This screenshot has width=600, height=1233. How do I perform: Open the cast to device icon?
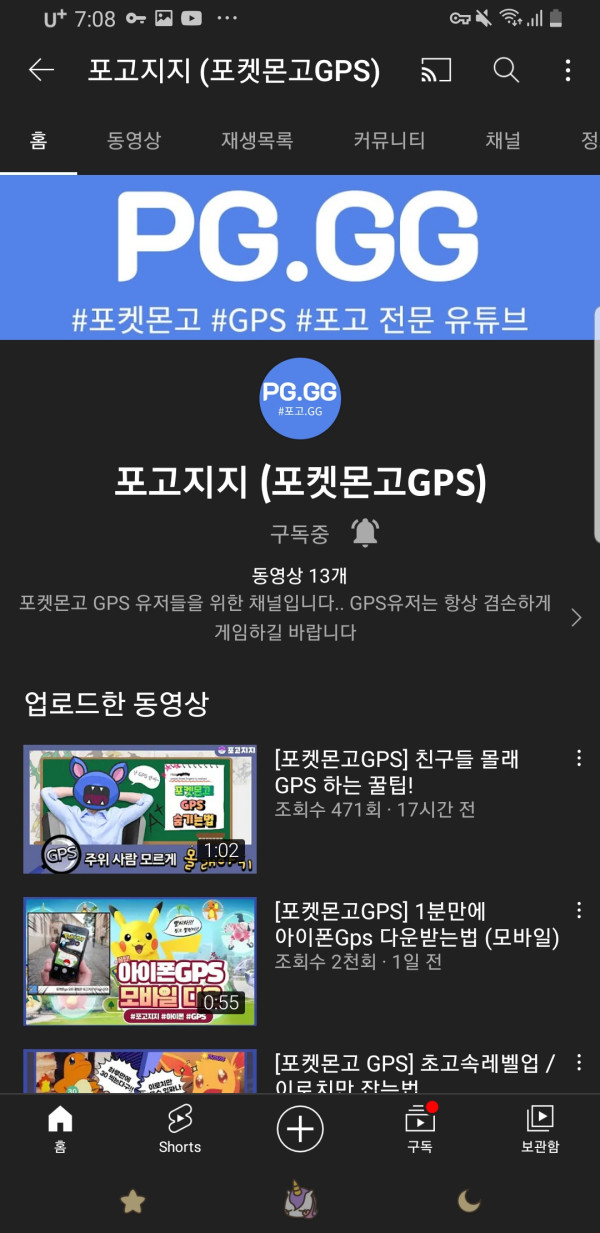point(436,70)
